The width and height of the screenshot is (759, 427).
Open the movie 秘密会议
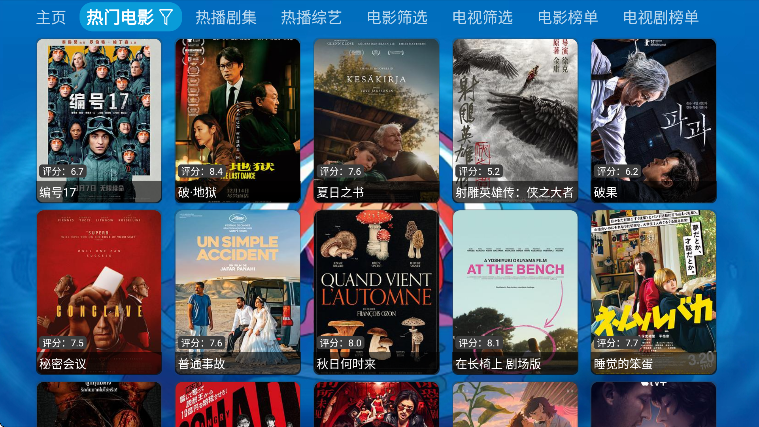[x=99, y=292]
